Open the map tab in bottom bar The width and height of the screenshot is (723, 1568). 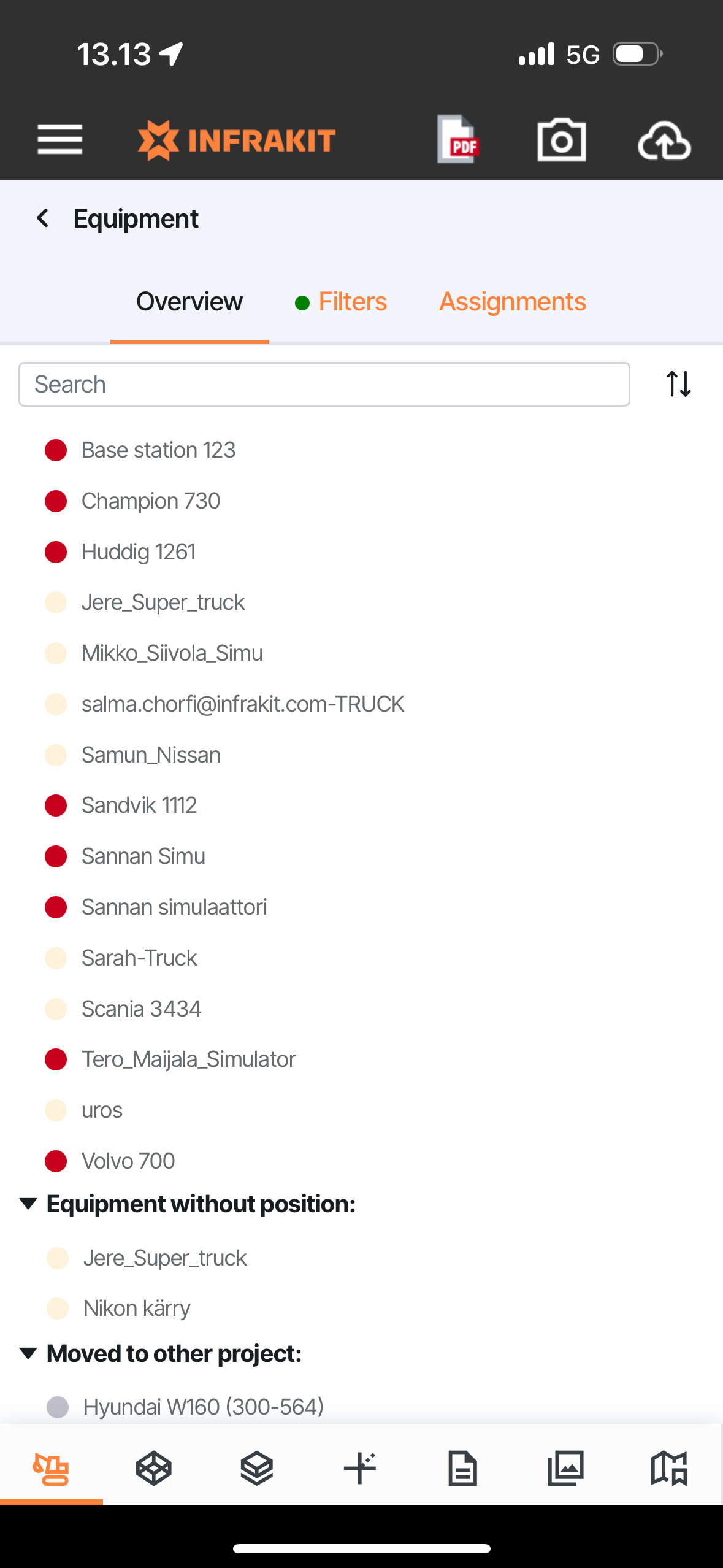[668, 1468]
